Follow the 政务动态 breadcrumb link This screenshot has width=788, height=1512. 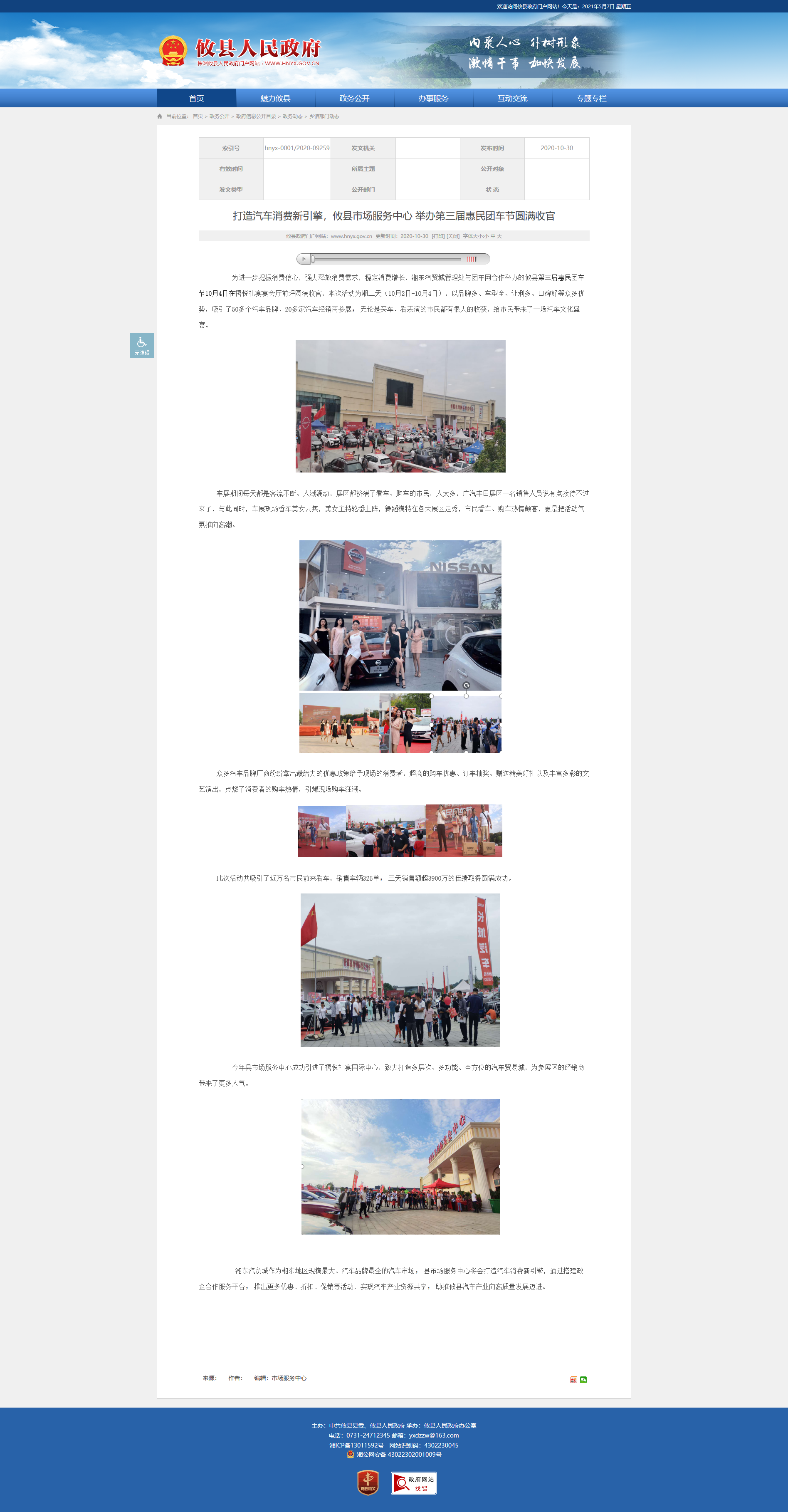[x=292, y=116]
